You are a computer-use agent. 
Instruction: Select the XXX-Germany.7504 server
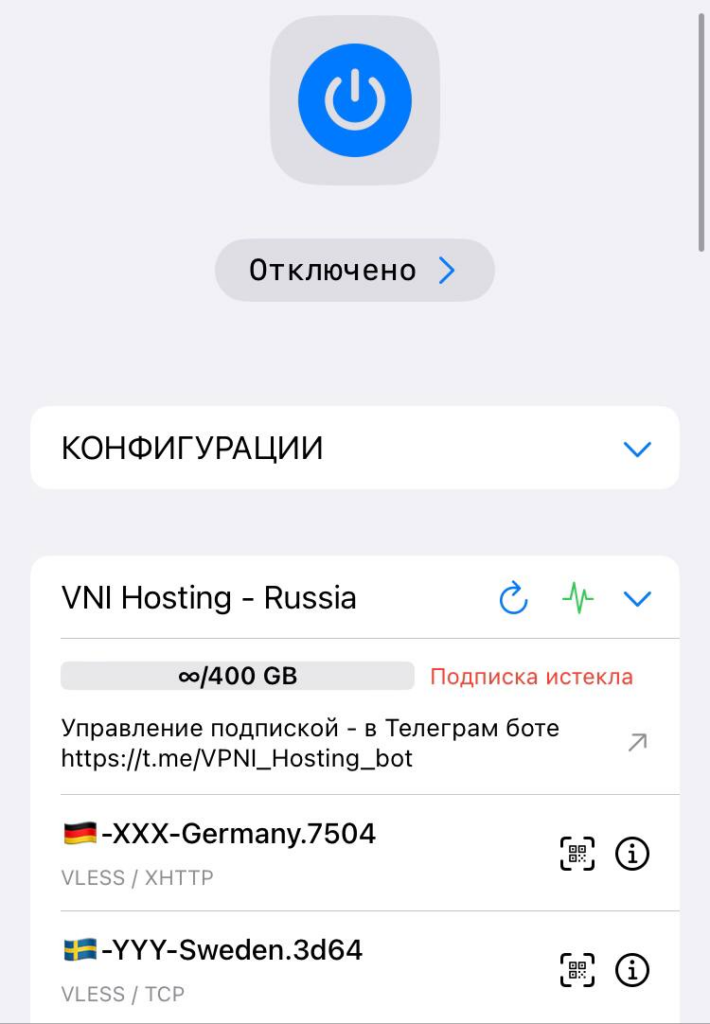point(240,852)
